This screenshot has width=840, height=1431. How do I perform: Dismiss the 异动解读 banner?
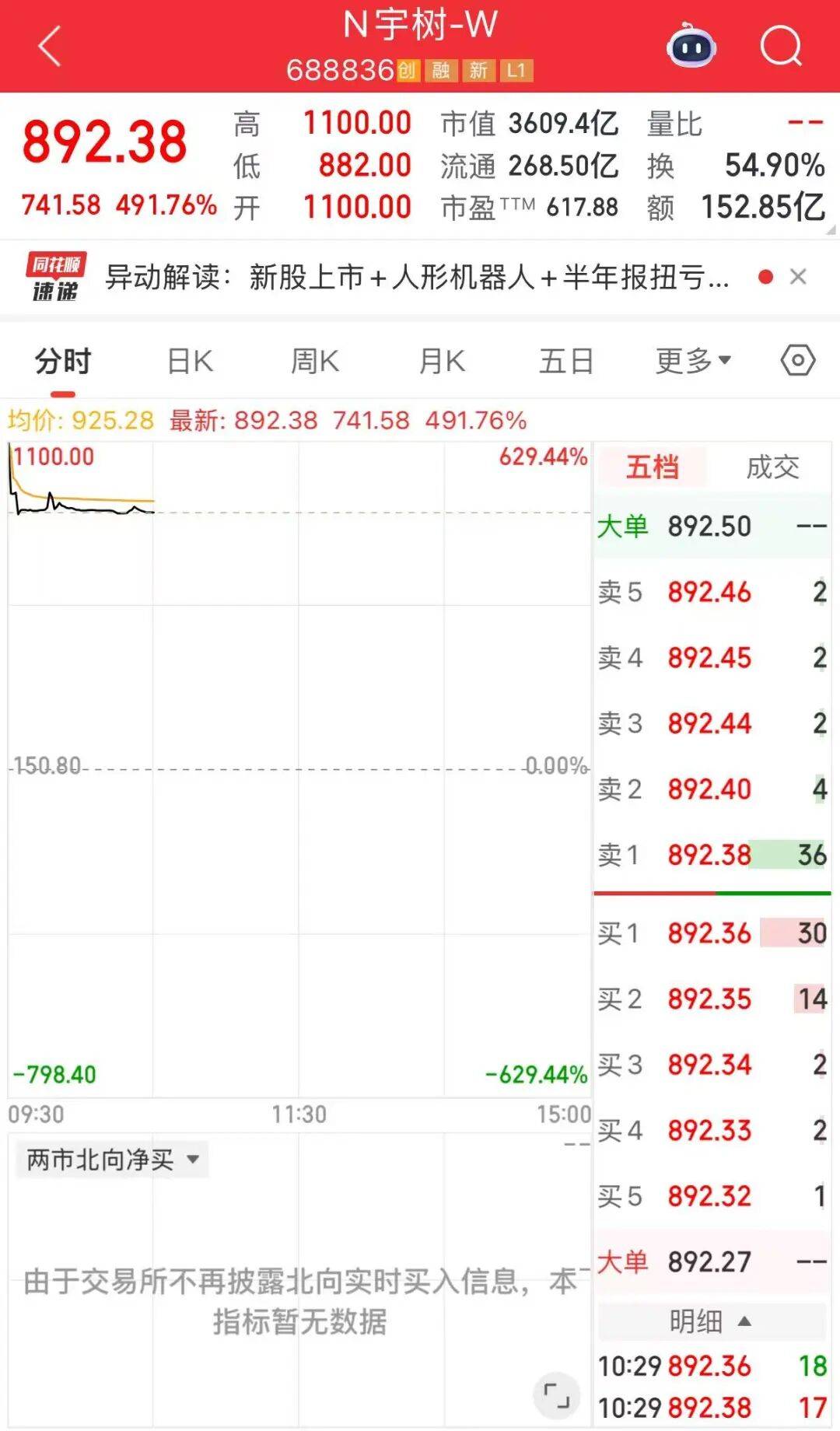tap(798, 277)
